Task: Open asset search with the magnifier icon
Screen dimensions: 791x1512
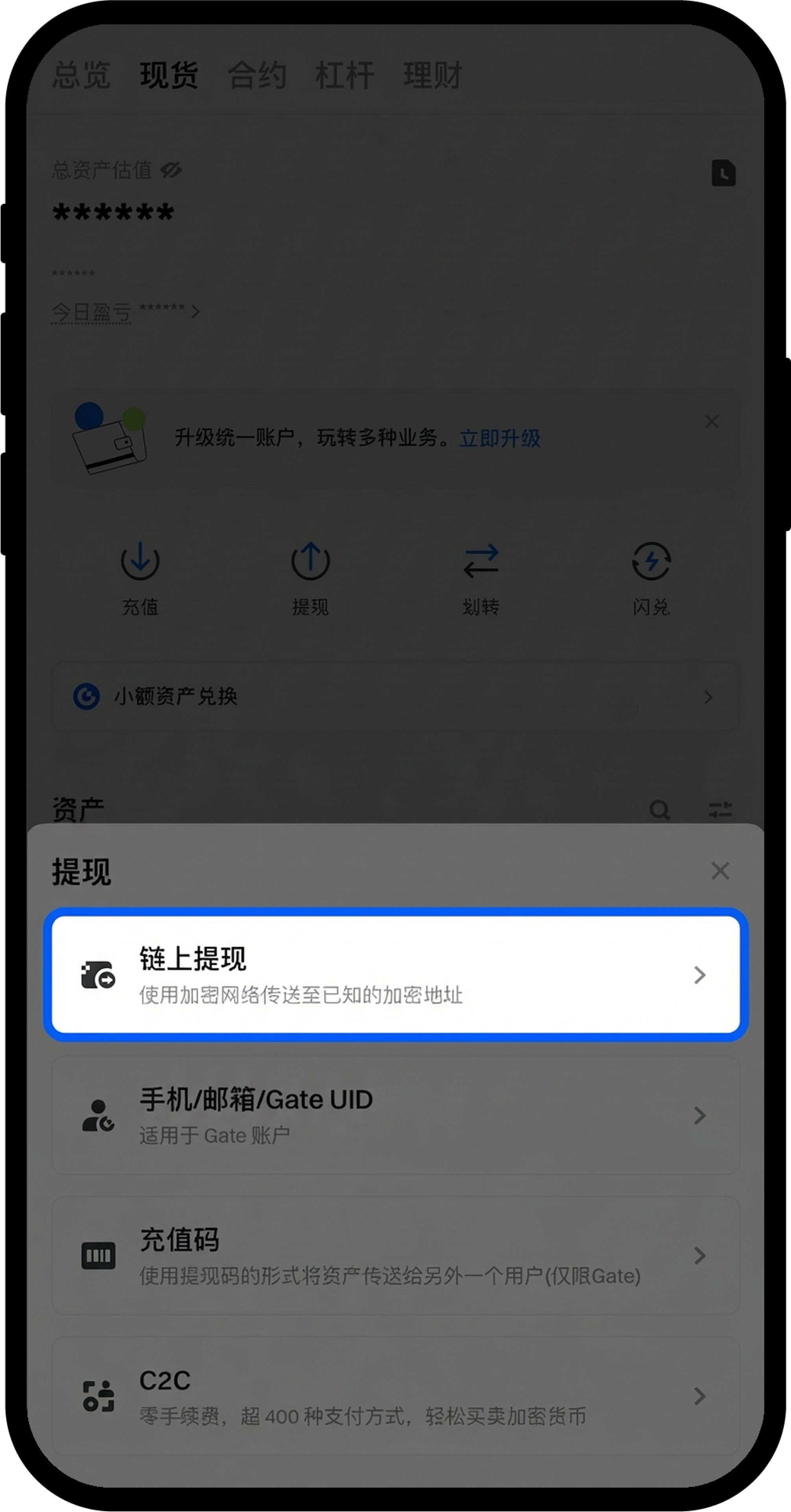Action: tap(660, 810)
